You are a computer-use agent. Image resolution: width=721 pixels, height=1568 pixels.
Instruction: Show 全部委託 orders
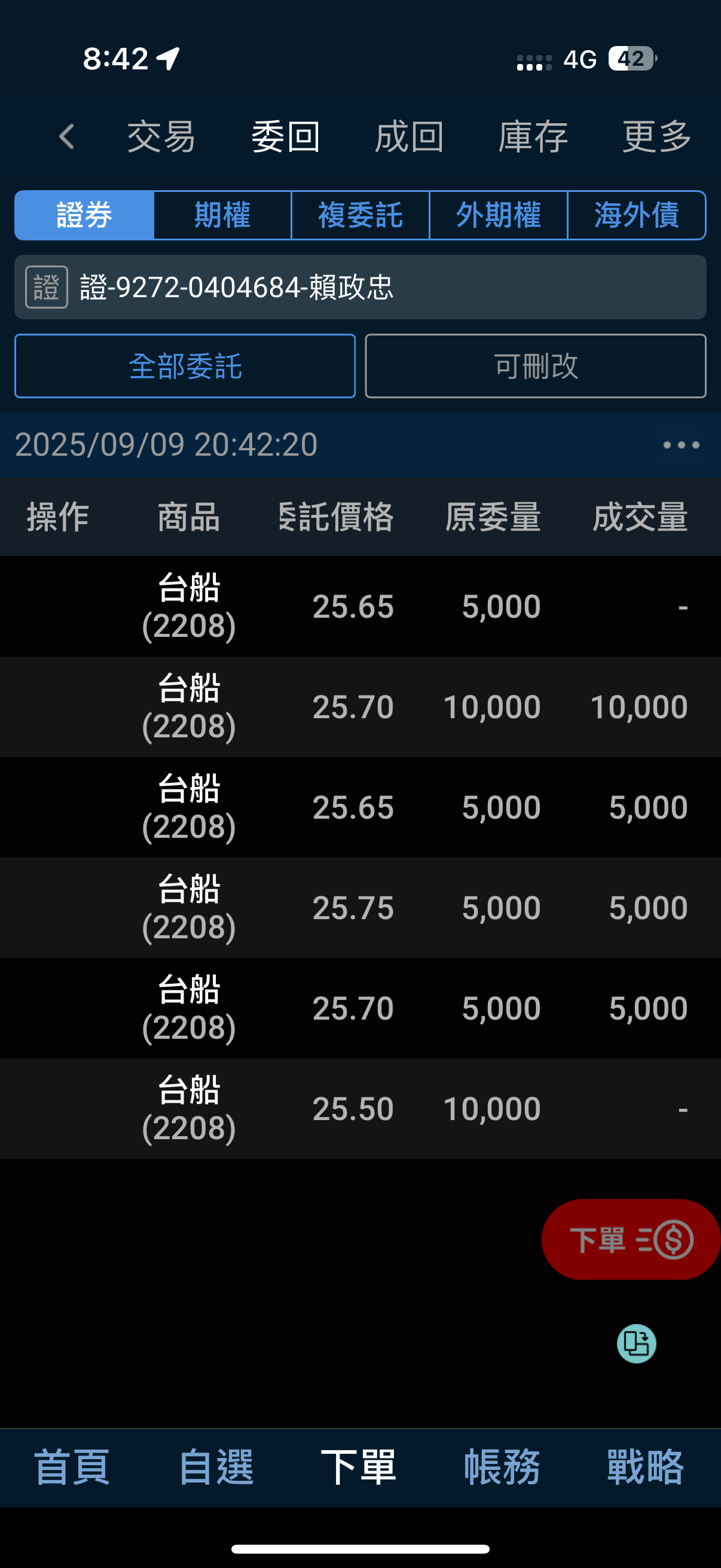[x=185, y=366]
